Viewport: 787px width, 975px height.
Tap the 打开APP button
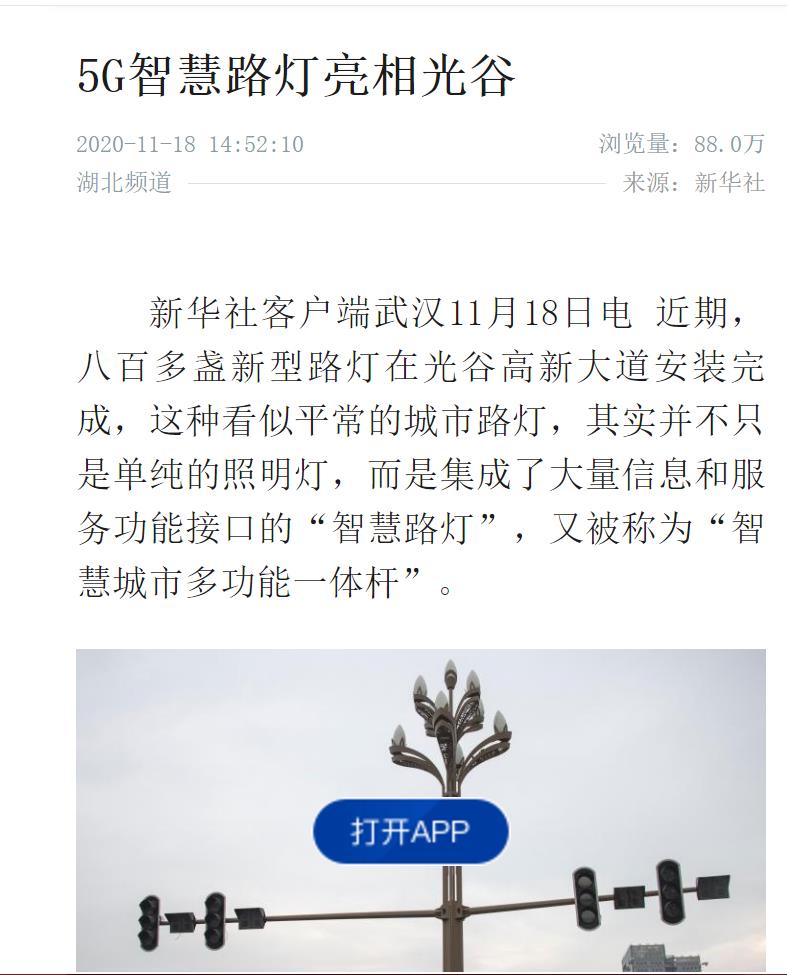coord(410,831)
